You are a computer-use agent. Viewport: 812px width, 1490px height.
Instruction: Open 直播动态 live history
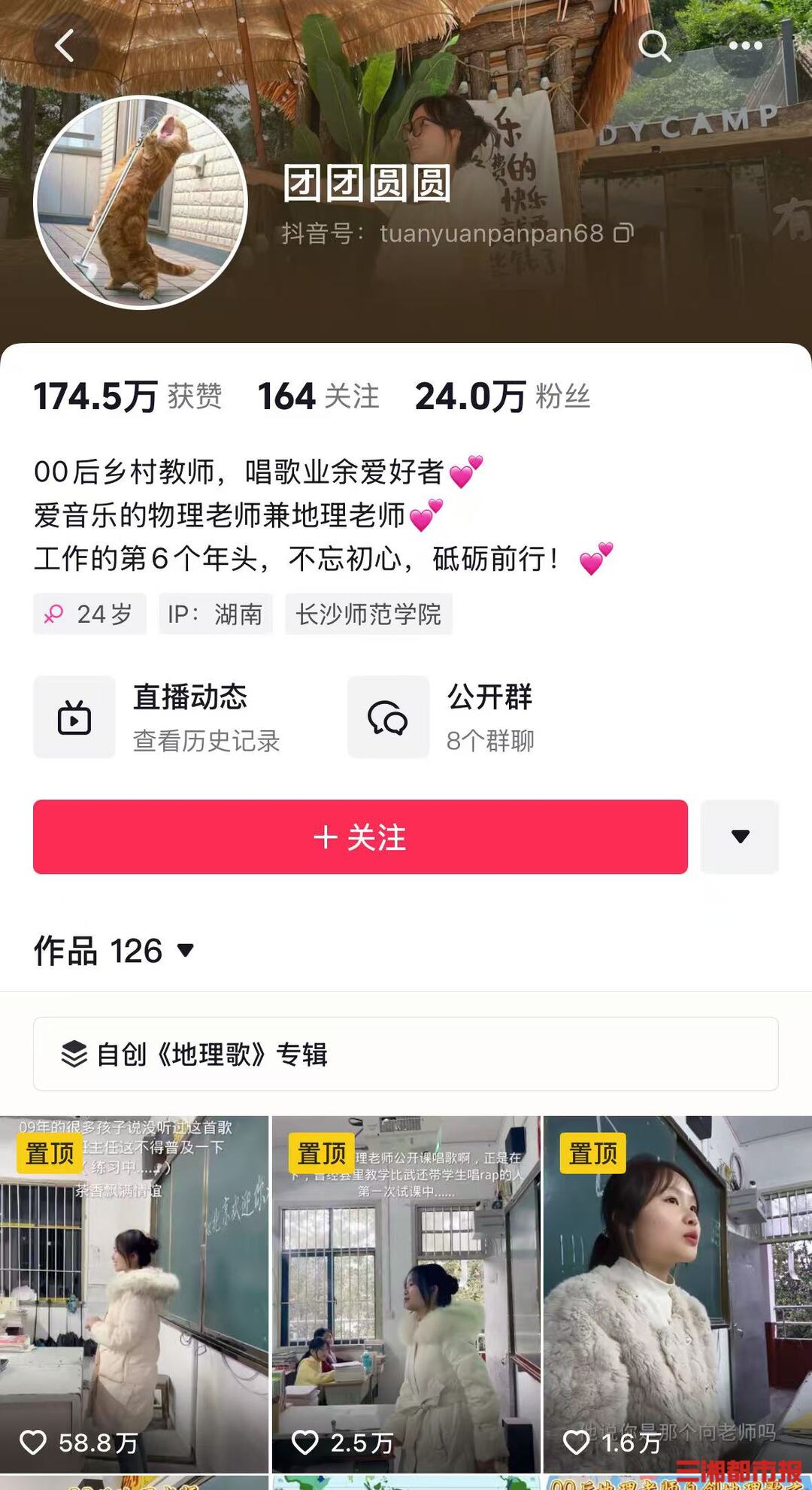(158, 717)
